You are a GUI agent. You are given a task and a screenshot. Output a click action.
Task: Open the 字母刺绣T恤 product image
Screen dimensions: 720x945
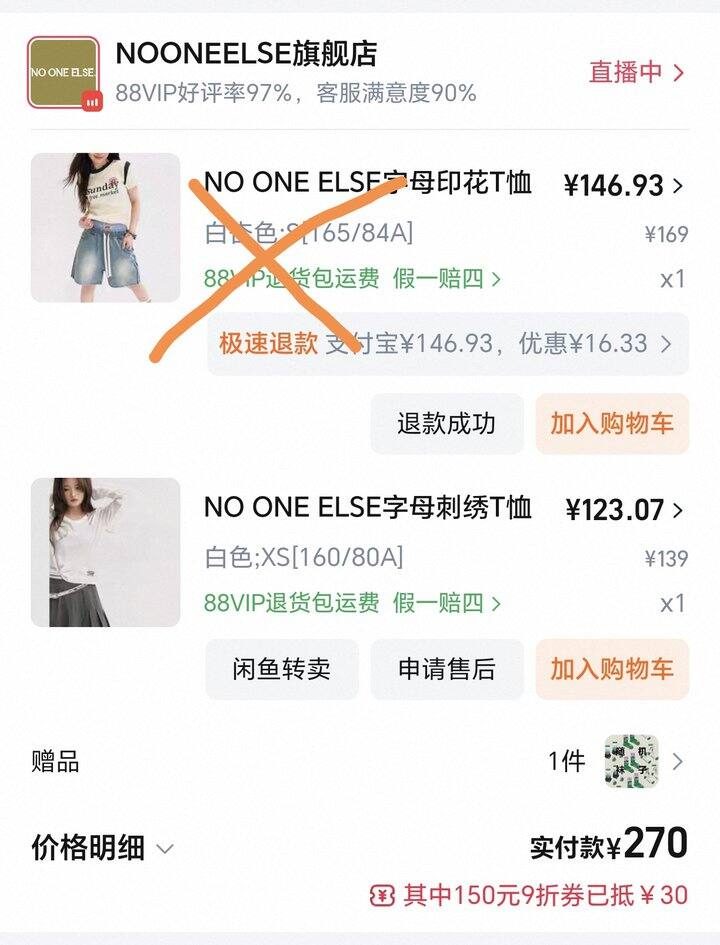105,552
